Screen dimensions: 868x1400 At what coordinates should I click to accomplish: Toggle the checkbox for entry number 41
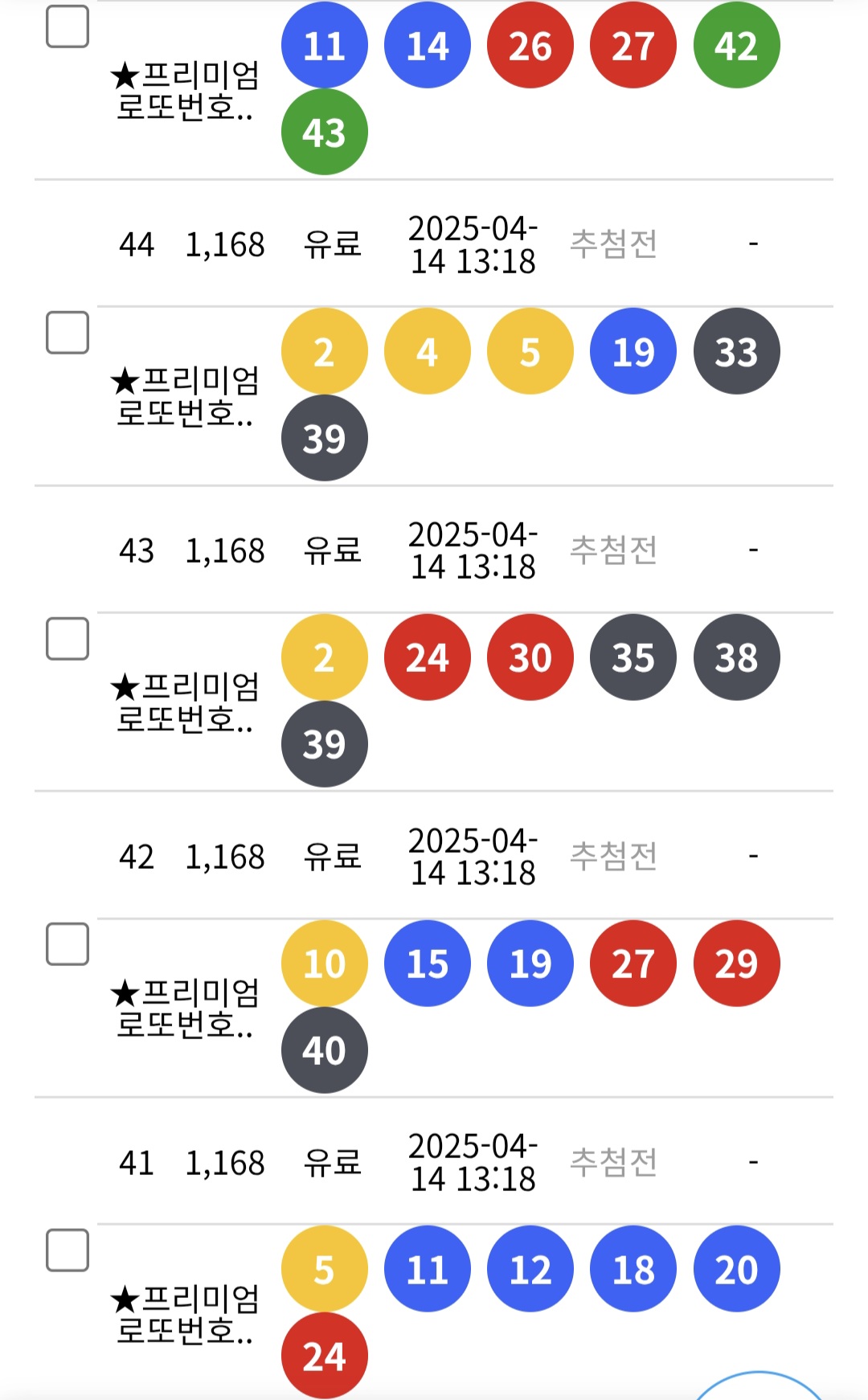coord(68,1251)
